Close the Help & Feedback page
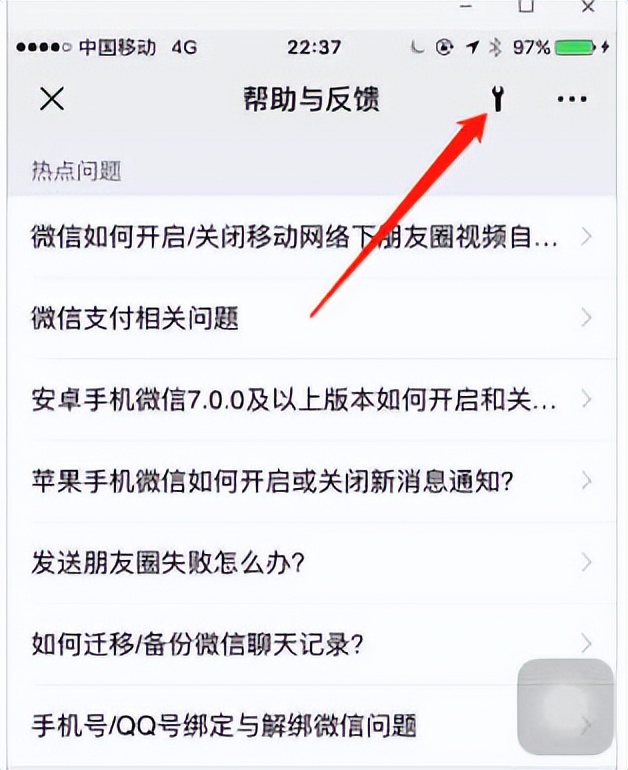 click(51, 99)
